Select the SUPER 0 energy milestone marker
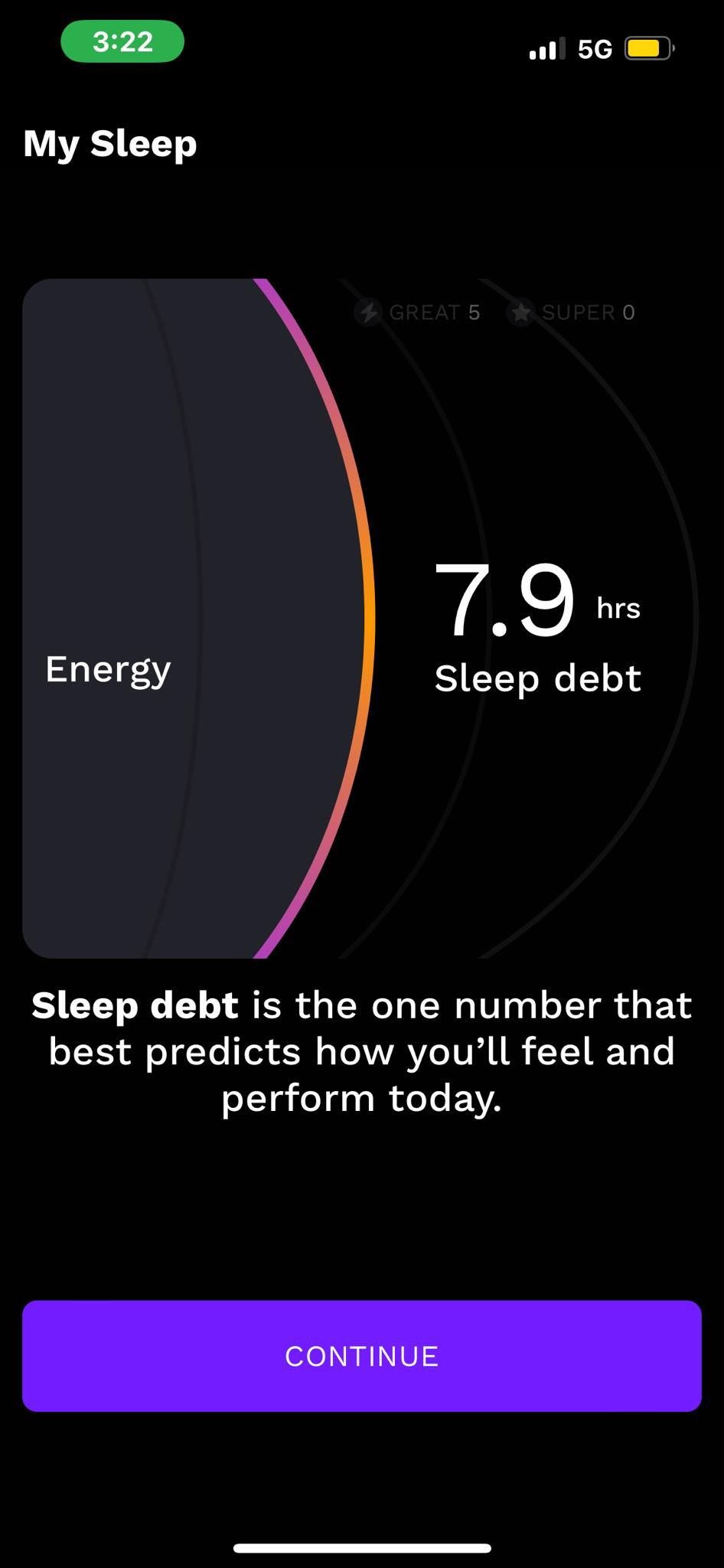The image size is (724, 1568). point(572,312)
